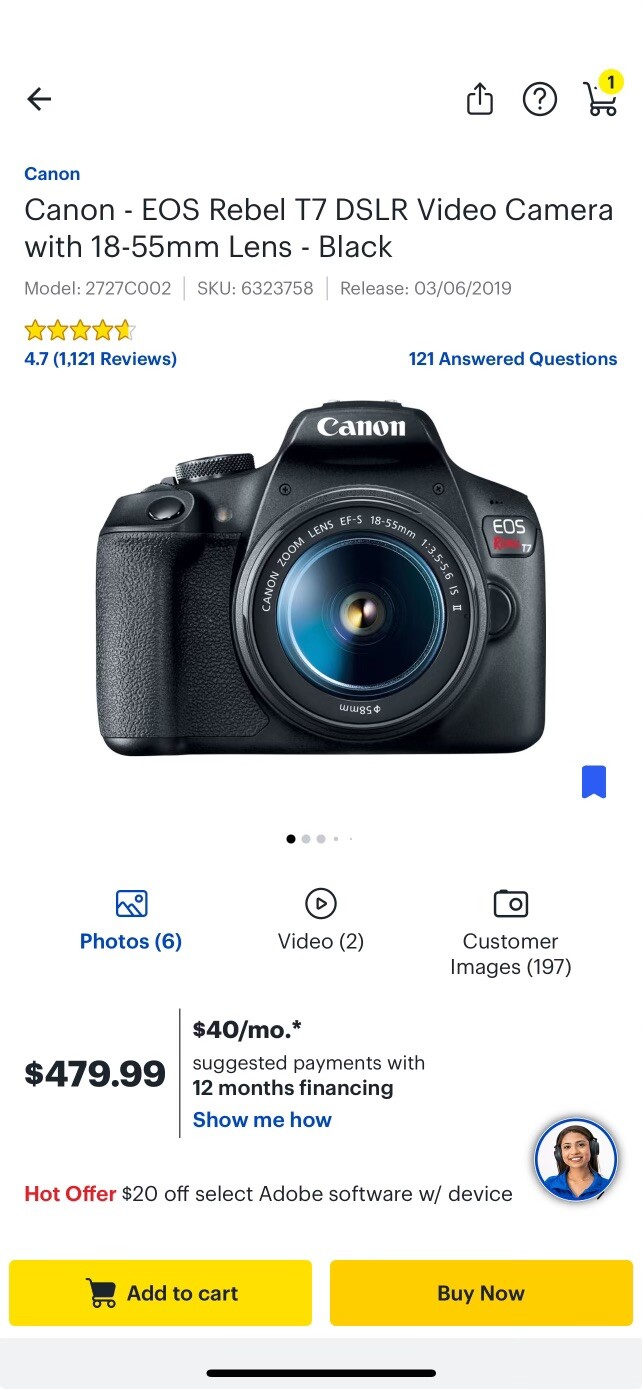Open 121 Answered Questions
Viewport: 642px width, 1389px height.
(512, 359)
